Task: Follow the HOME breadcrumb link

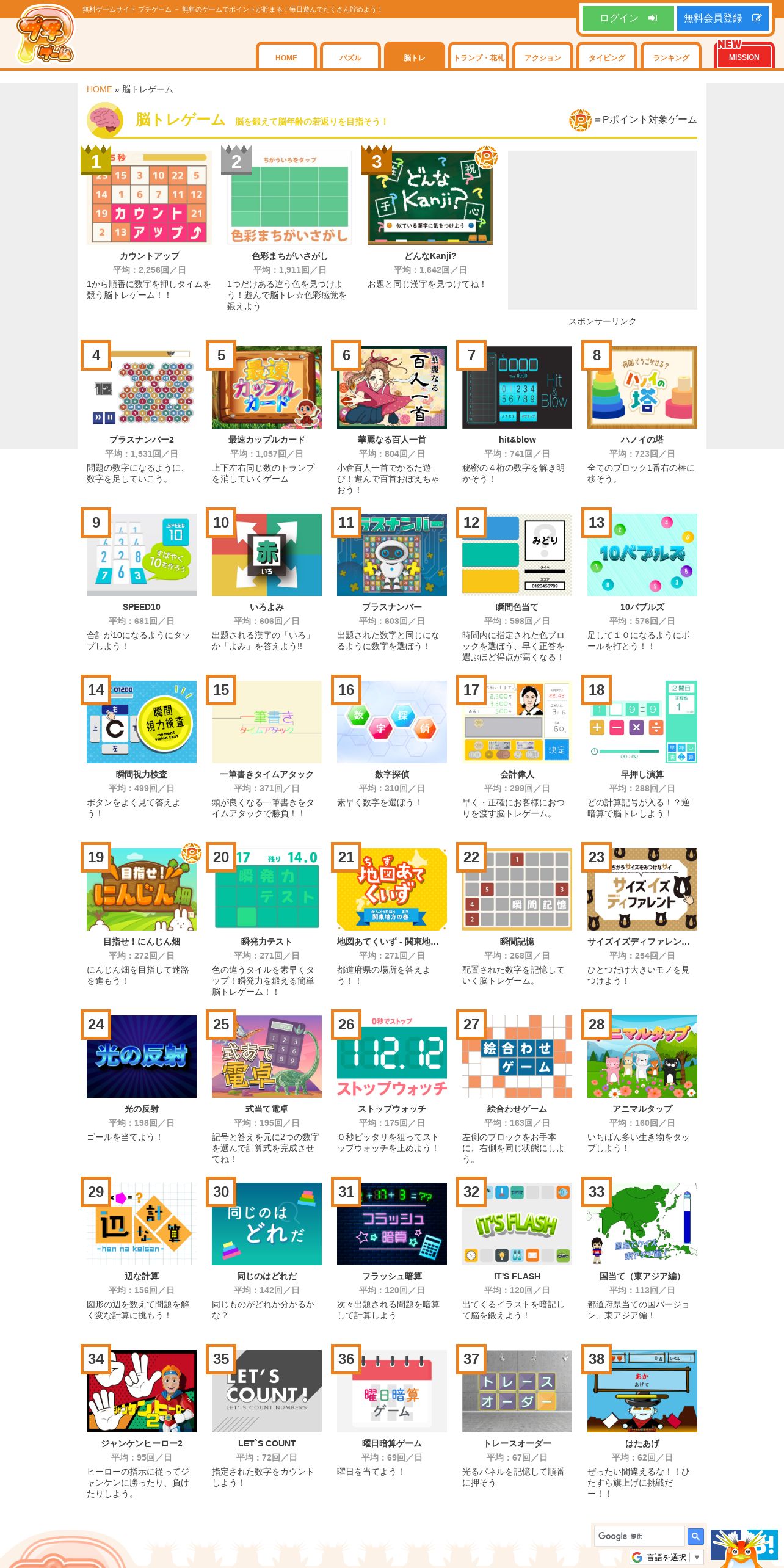Action: pyautogui.click(x=99, y=89)
